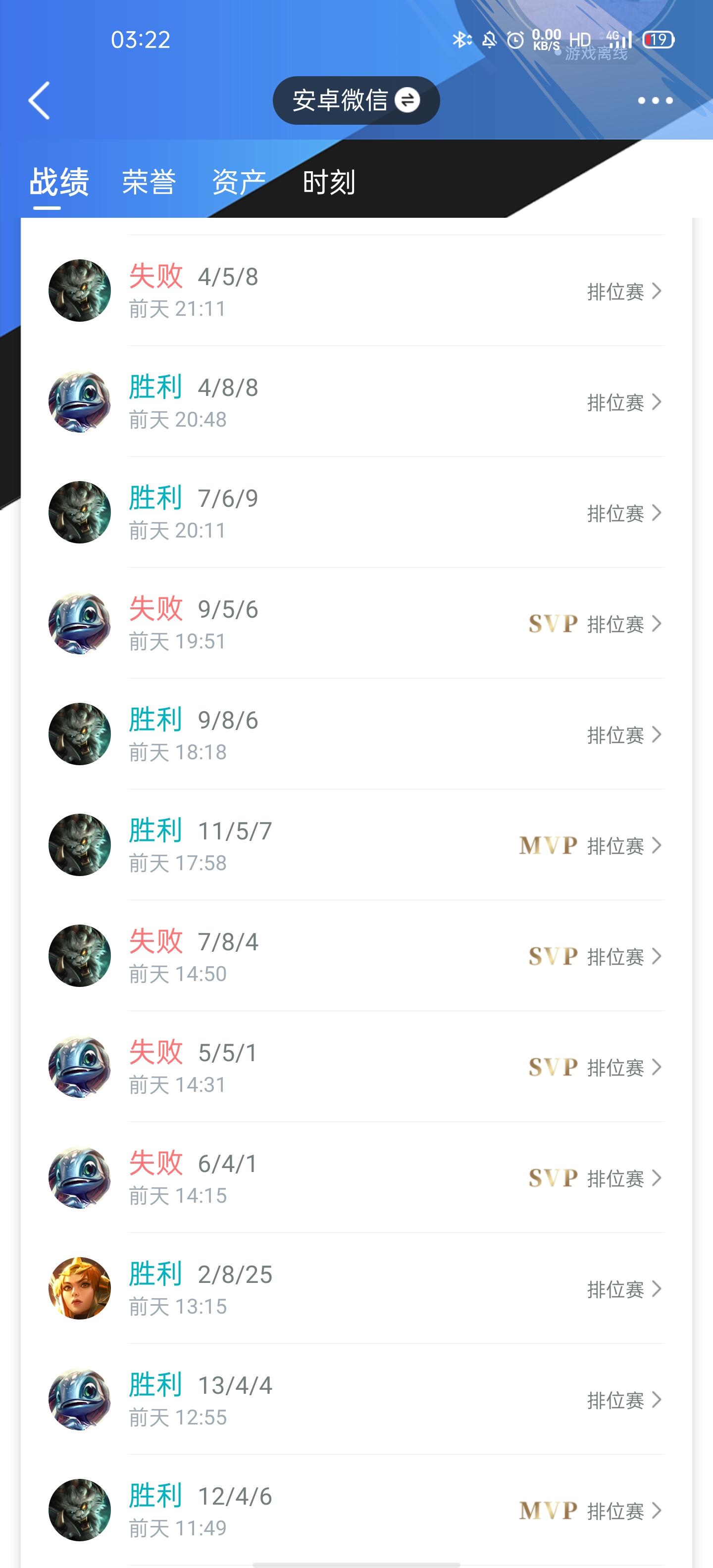Switch to the 荣誉 tab
The height and width of the screenshot is (1568, 713).
click(x=149, y=181)
